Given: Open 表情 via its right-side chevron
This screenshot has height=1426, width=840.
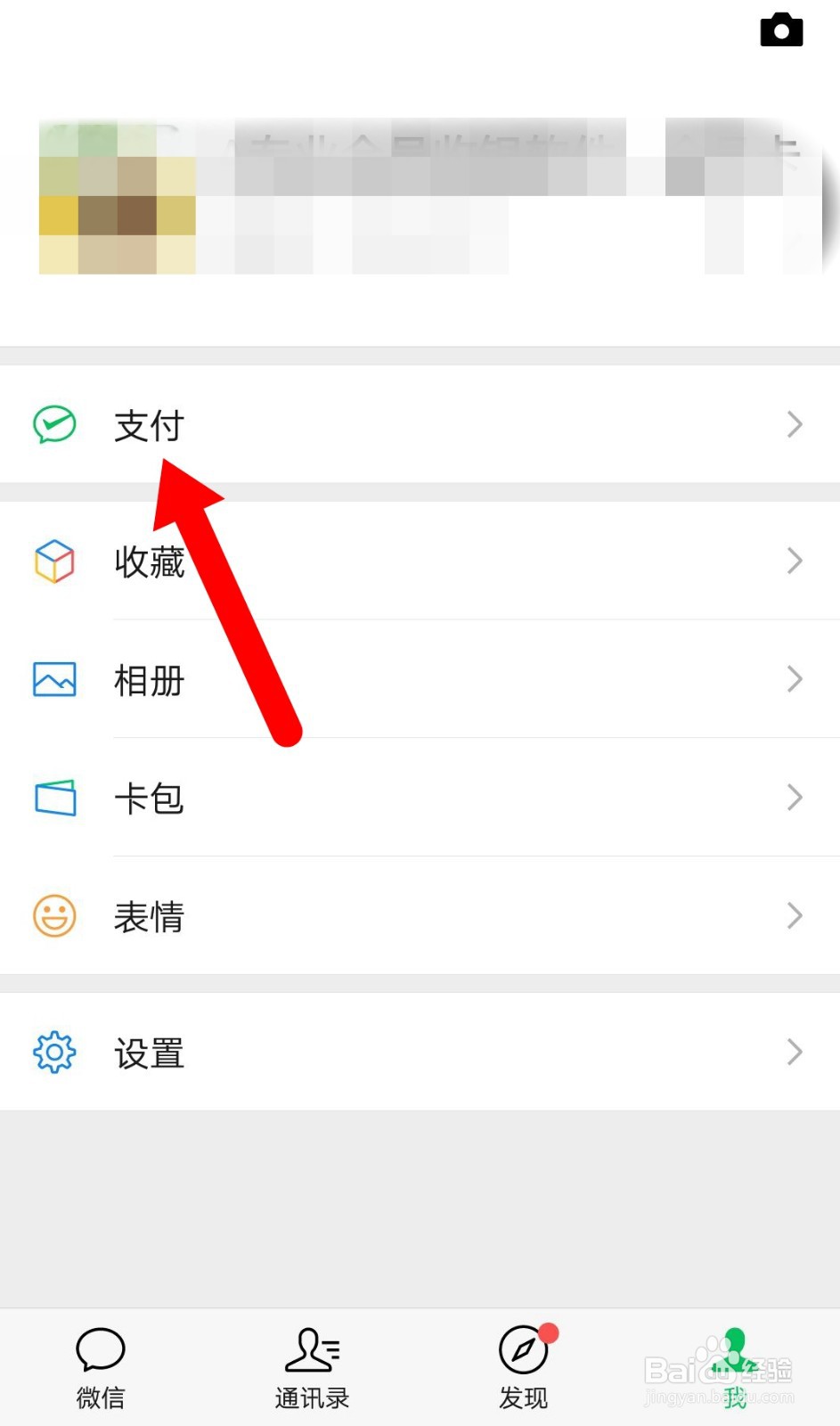Looking at the screenshot, I should click(x=794, y=916).
